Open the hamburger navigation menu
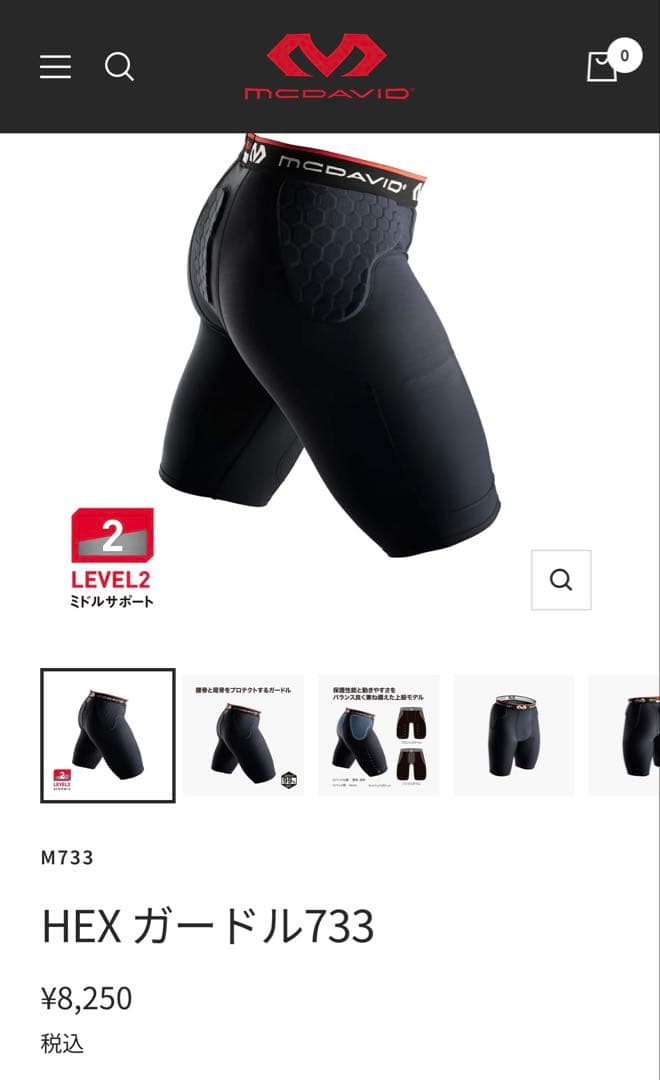660x1080 pixels. click(x=55, y=67)
